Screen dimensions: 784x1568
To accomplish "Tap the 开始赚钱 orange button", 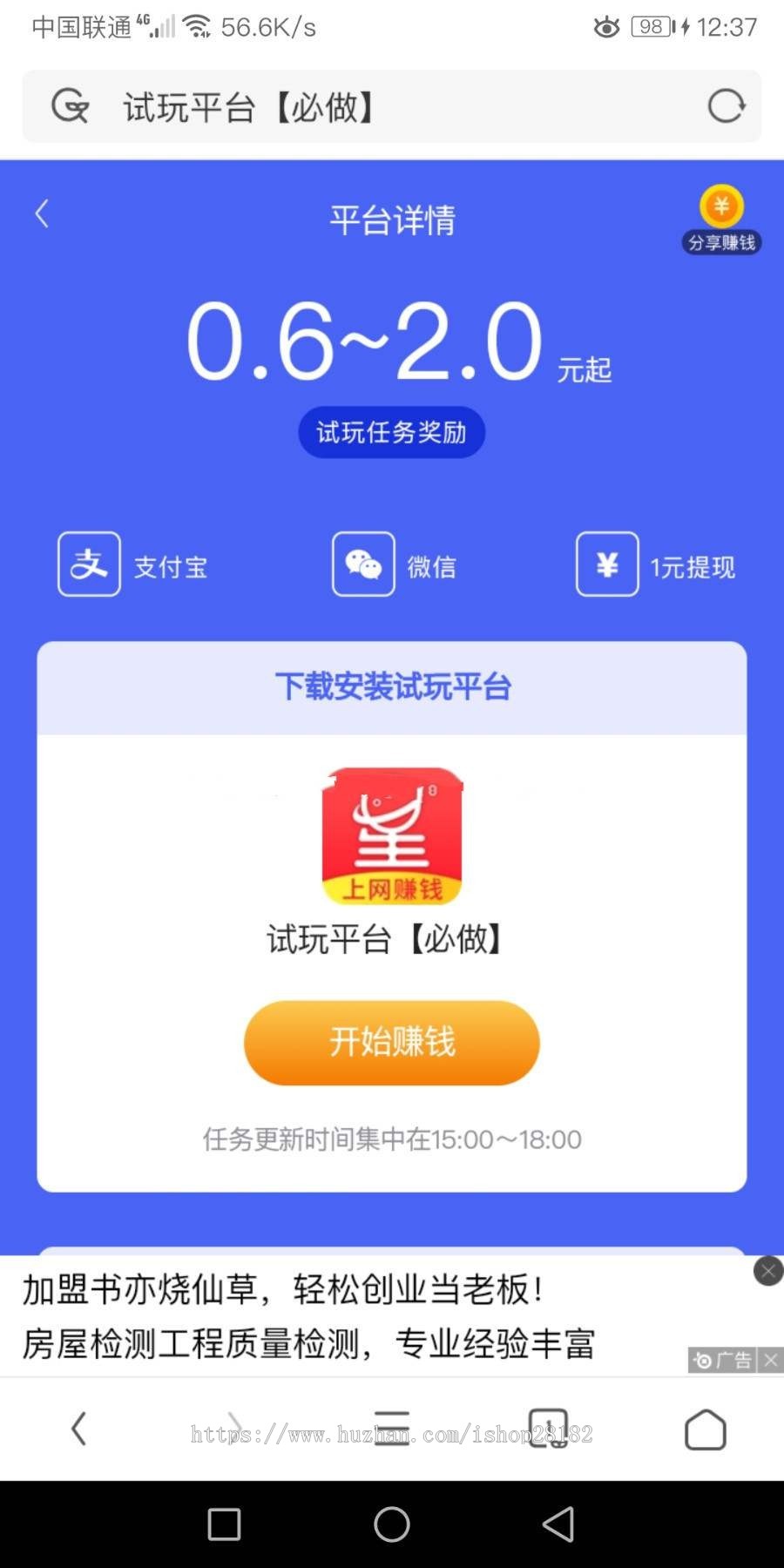I will tap(391, 1043).
